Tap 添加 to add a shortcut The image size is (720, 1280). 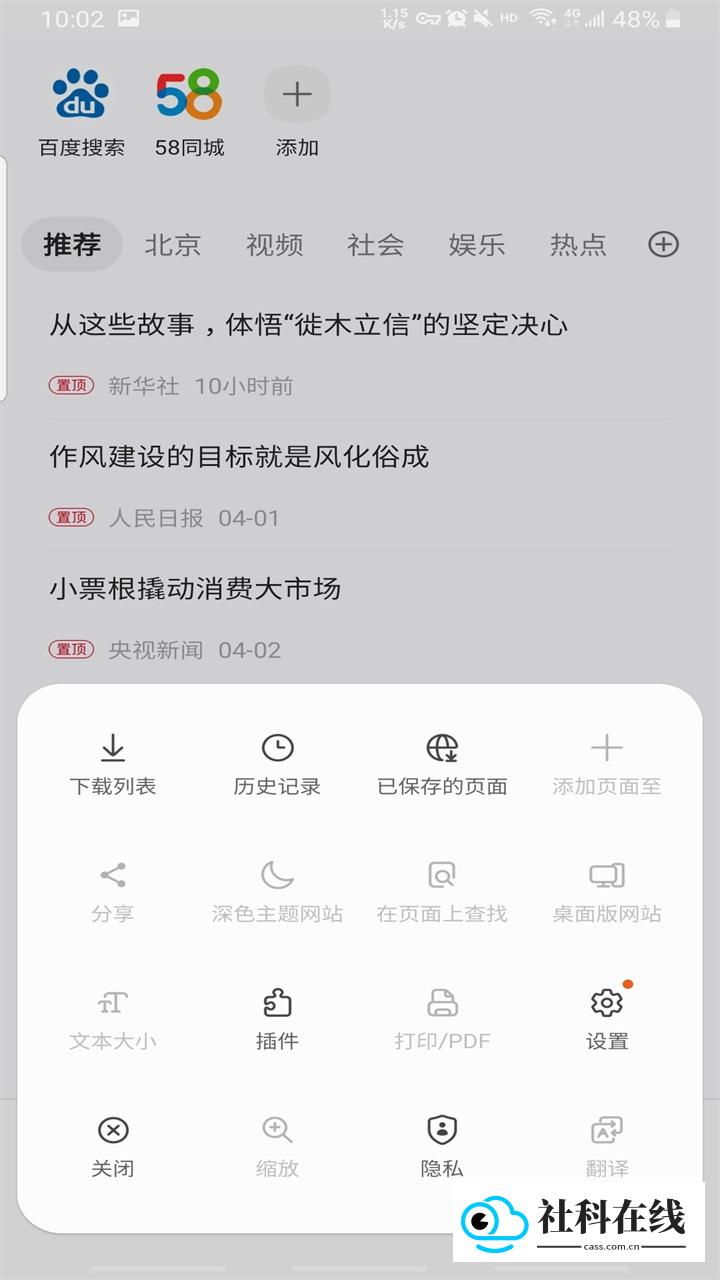(297, 112)
